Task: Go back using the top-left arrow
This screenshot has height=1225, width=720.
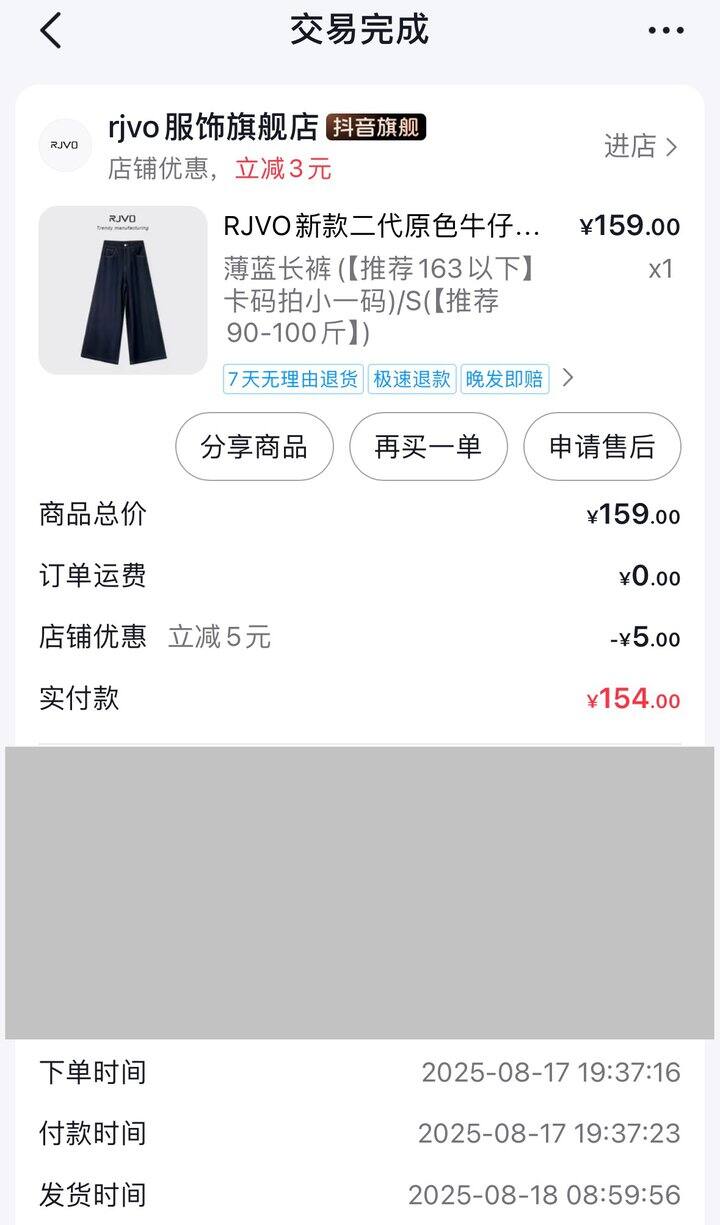Action: tap(51, 31)
